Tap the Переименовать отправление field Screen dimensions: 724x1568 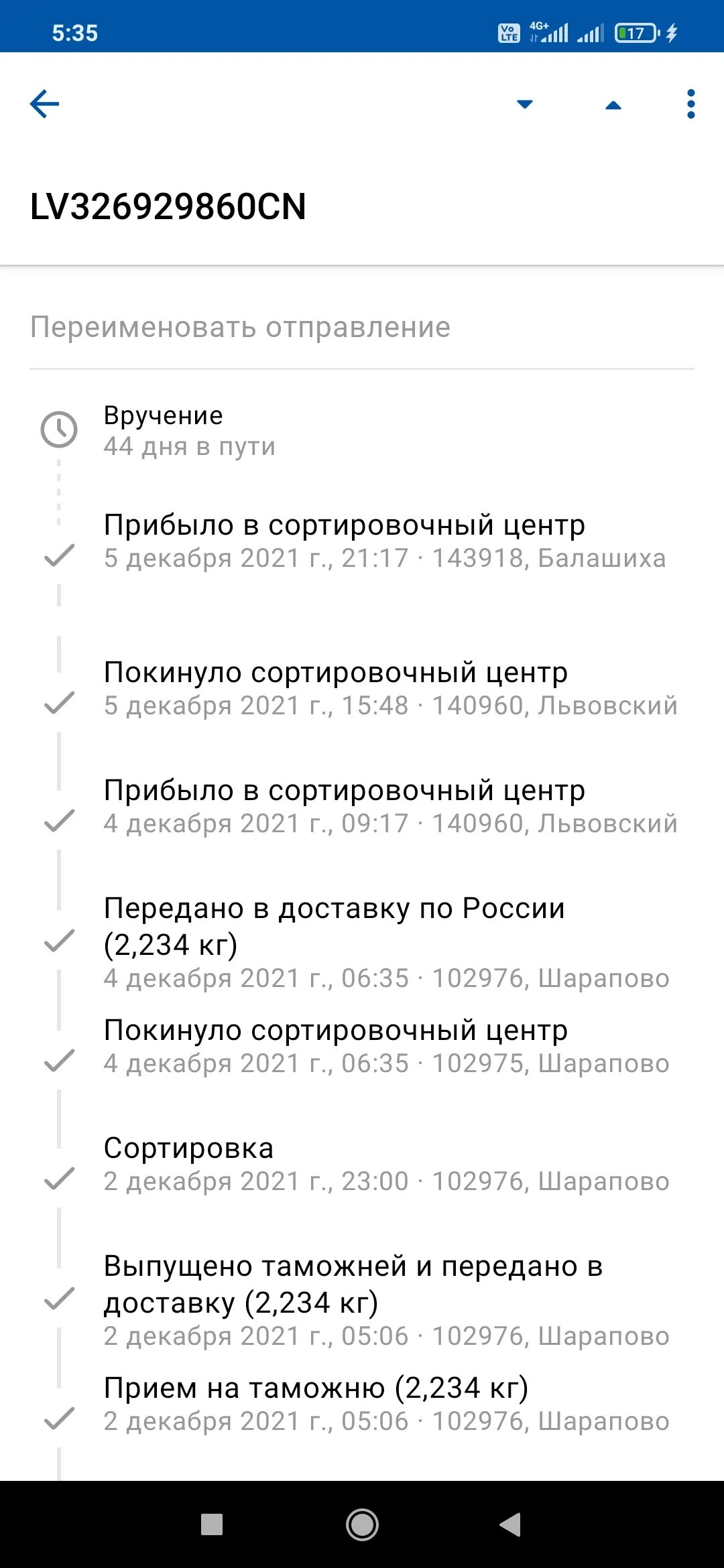point(362,328)
